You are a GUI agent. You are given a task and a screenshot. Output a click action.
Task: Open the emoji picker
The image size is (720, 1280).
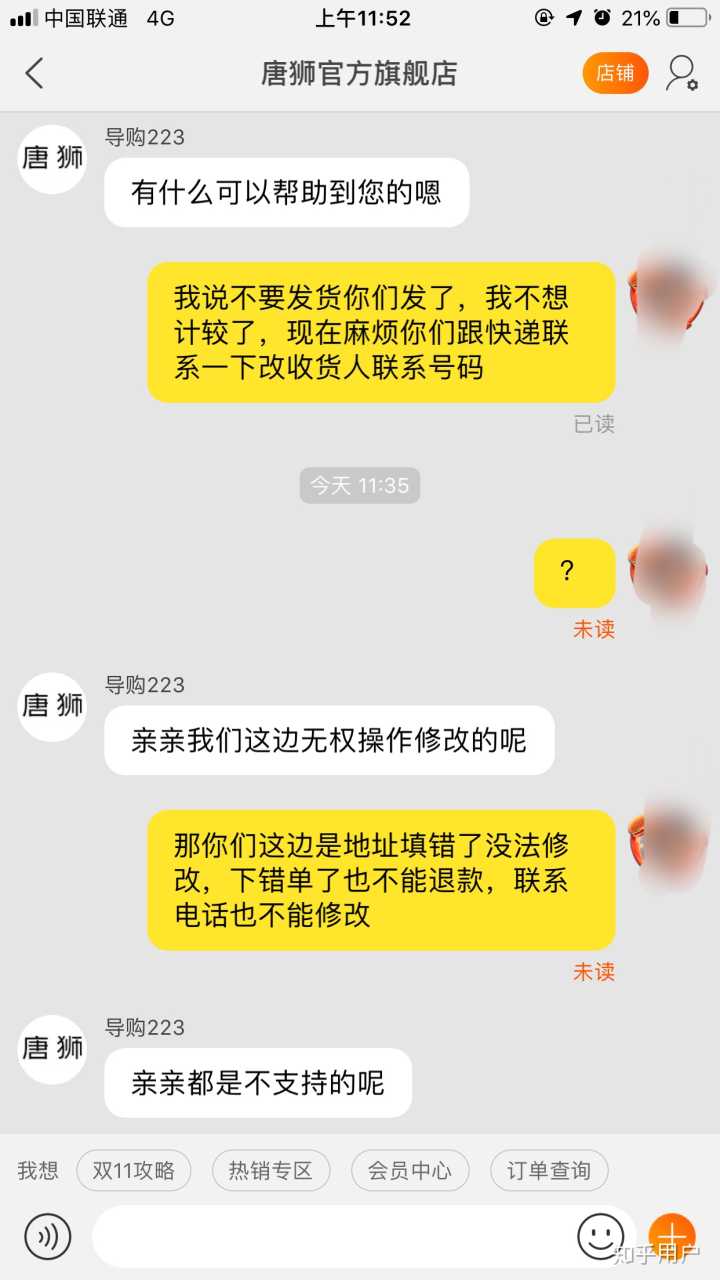tap(601, 1236)
